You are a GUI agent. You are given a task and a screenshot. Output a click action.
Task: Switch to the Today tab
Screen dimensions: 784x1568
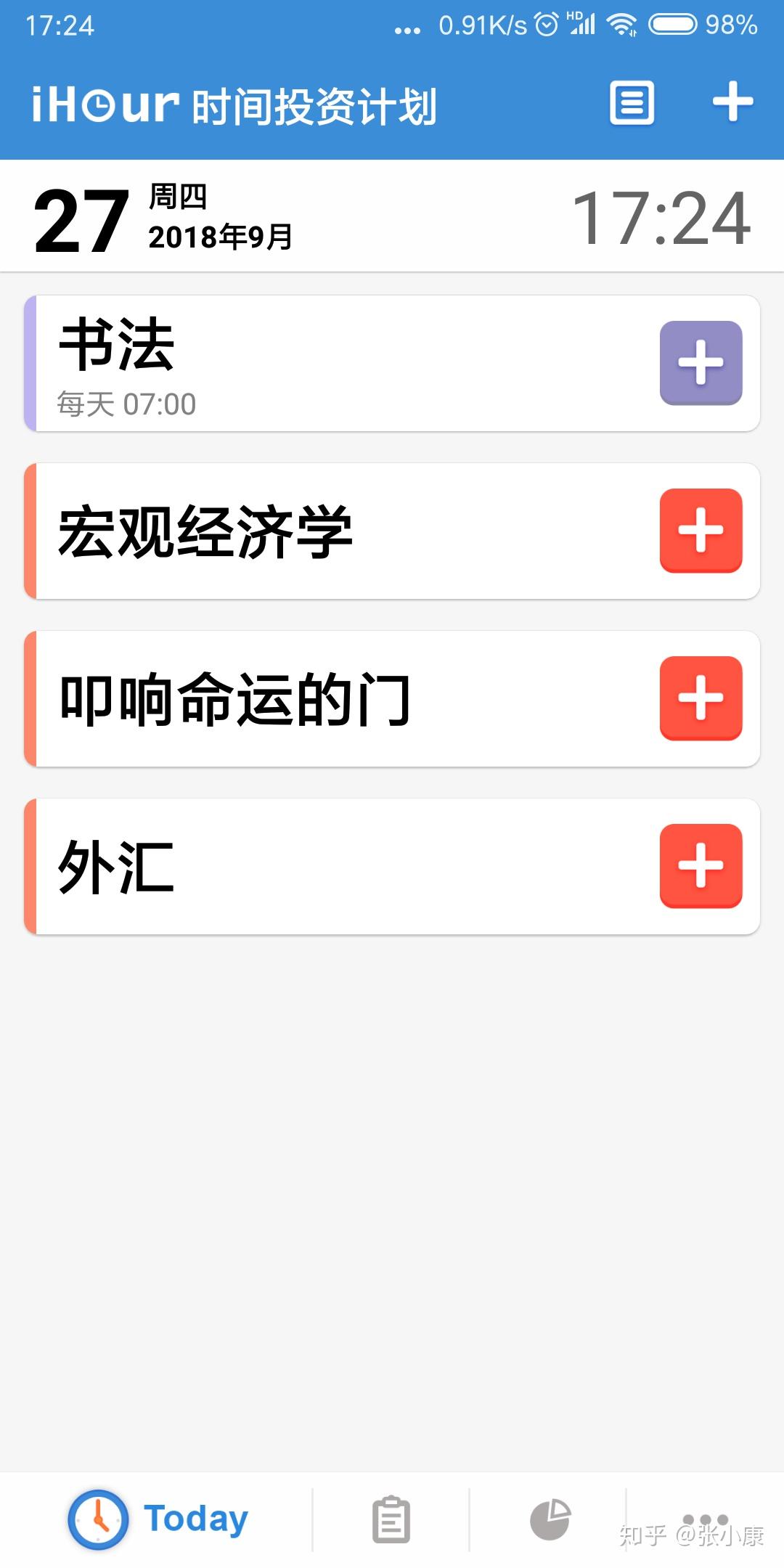tap(158, 1519)
